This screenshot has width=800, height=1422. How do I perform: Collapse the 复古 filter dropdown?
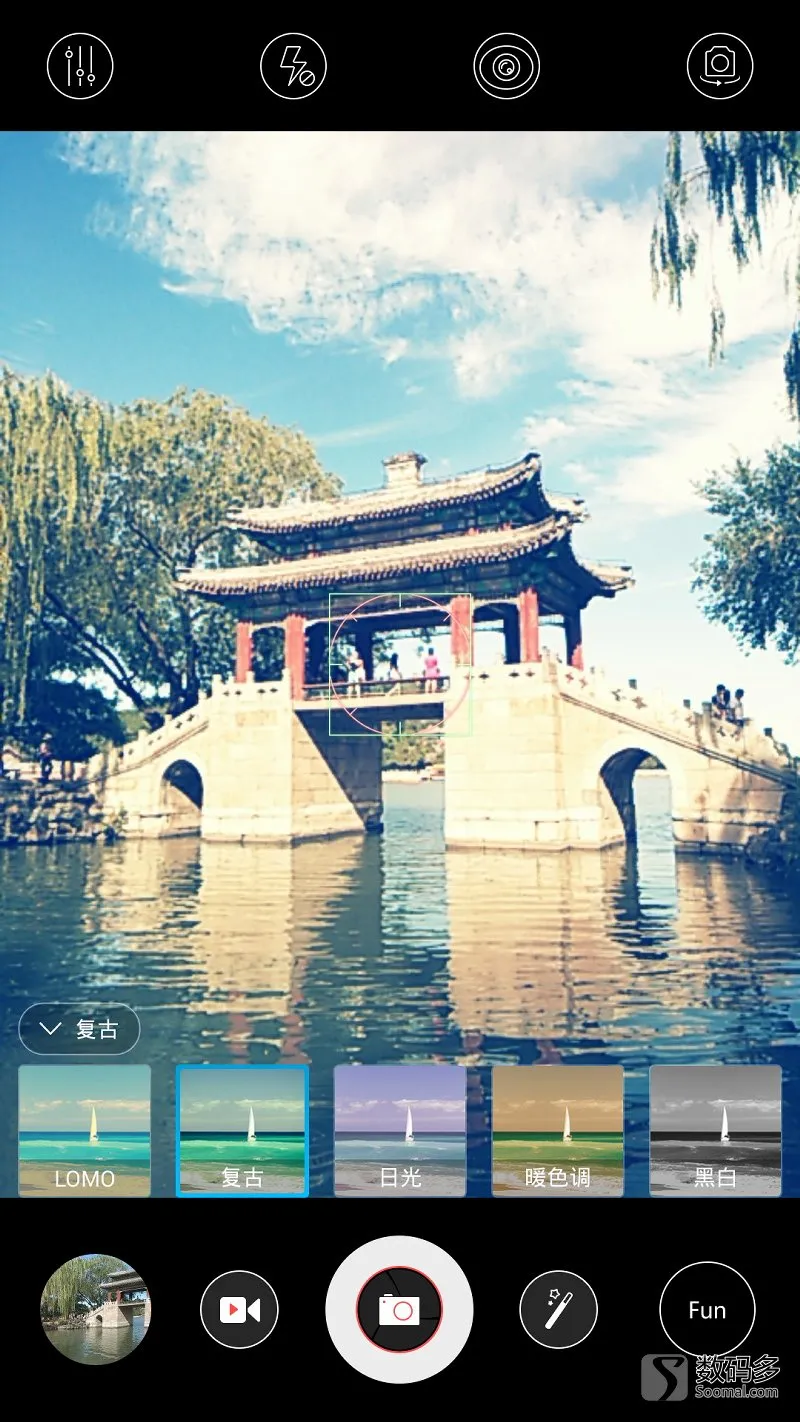[x=79, y=1029]
